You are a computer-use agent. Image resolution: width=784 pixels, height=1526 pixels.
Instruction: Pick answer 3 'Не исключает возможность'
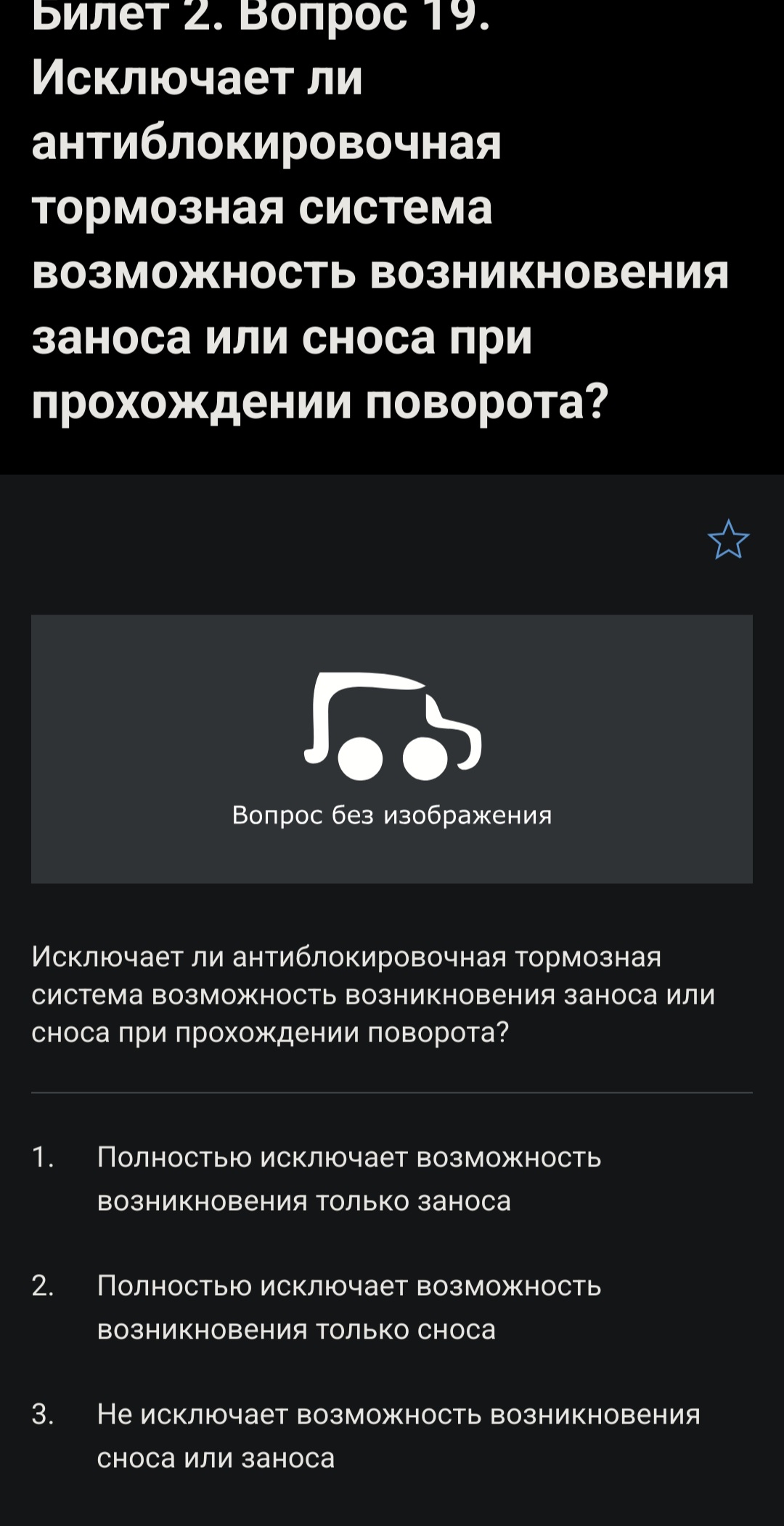click(x=392, y=1436)
